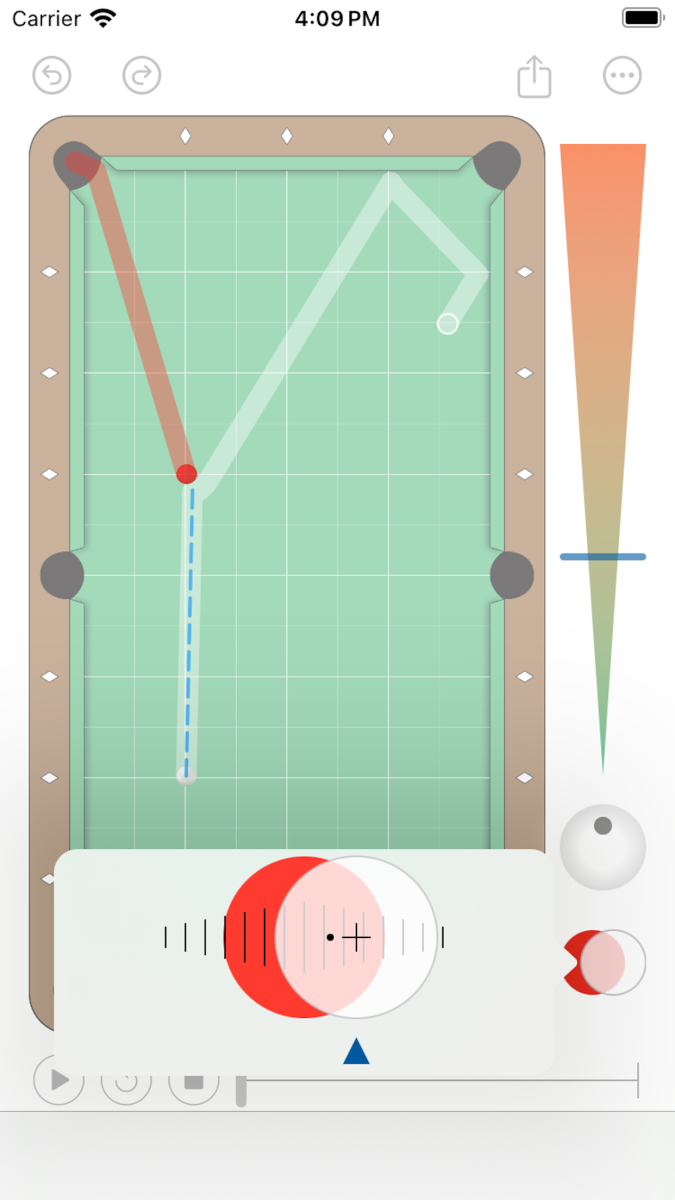
Task: Tap the aiming ruler in the cut panel
Action: (303, 938)
